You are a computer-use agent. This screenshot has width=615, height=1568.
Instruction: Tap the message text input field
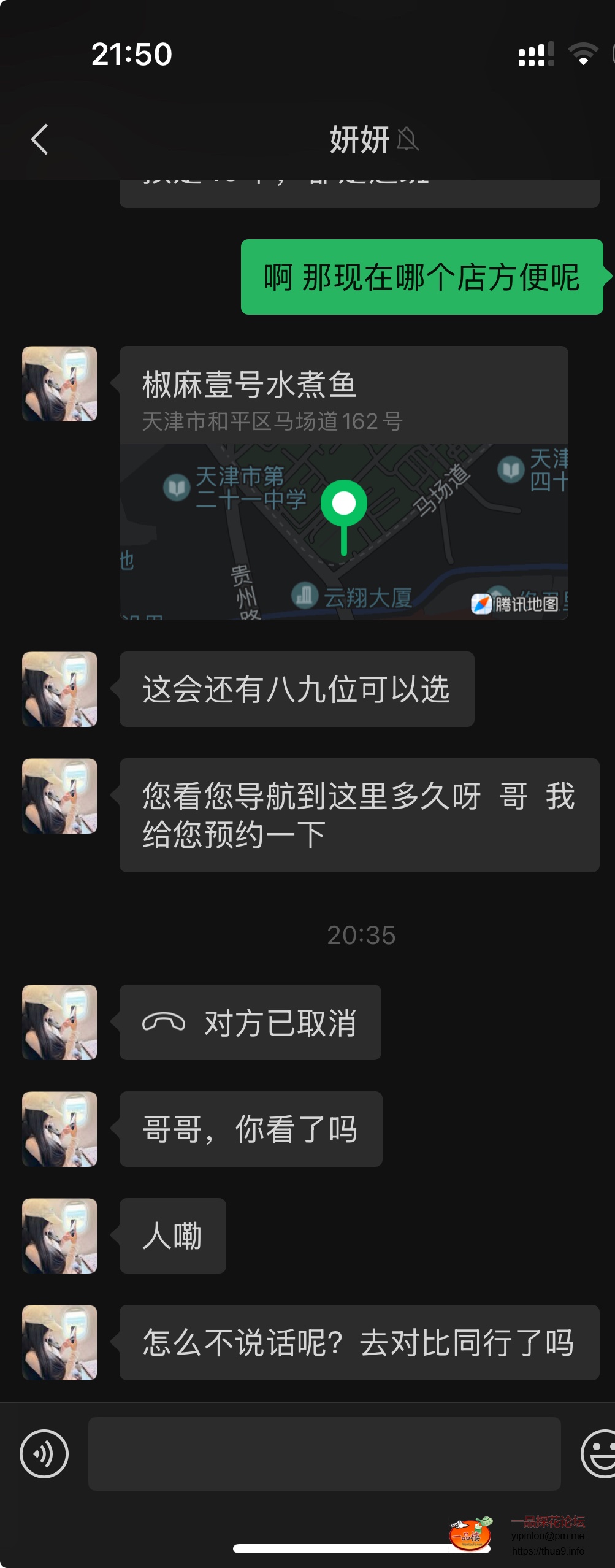[x=324, y=1453]
